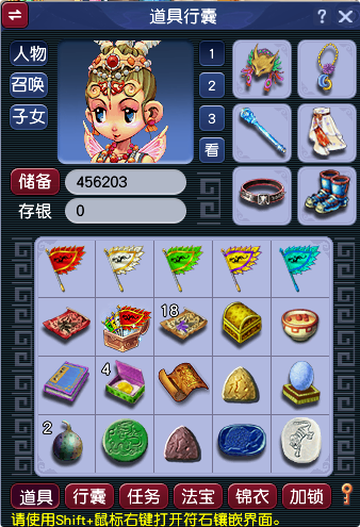Image resolution: width=360 pixels, height=527 pixels.
Task: Tap the 加锁 button
Action: coord(307,496)
